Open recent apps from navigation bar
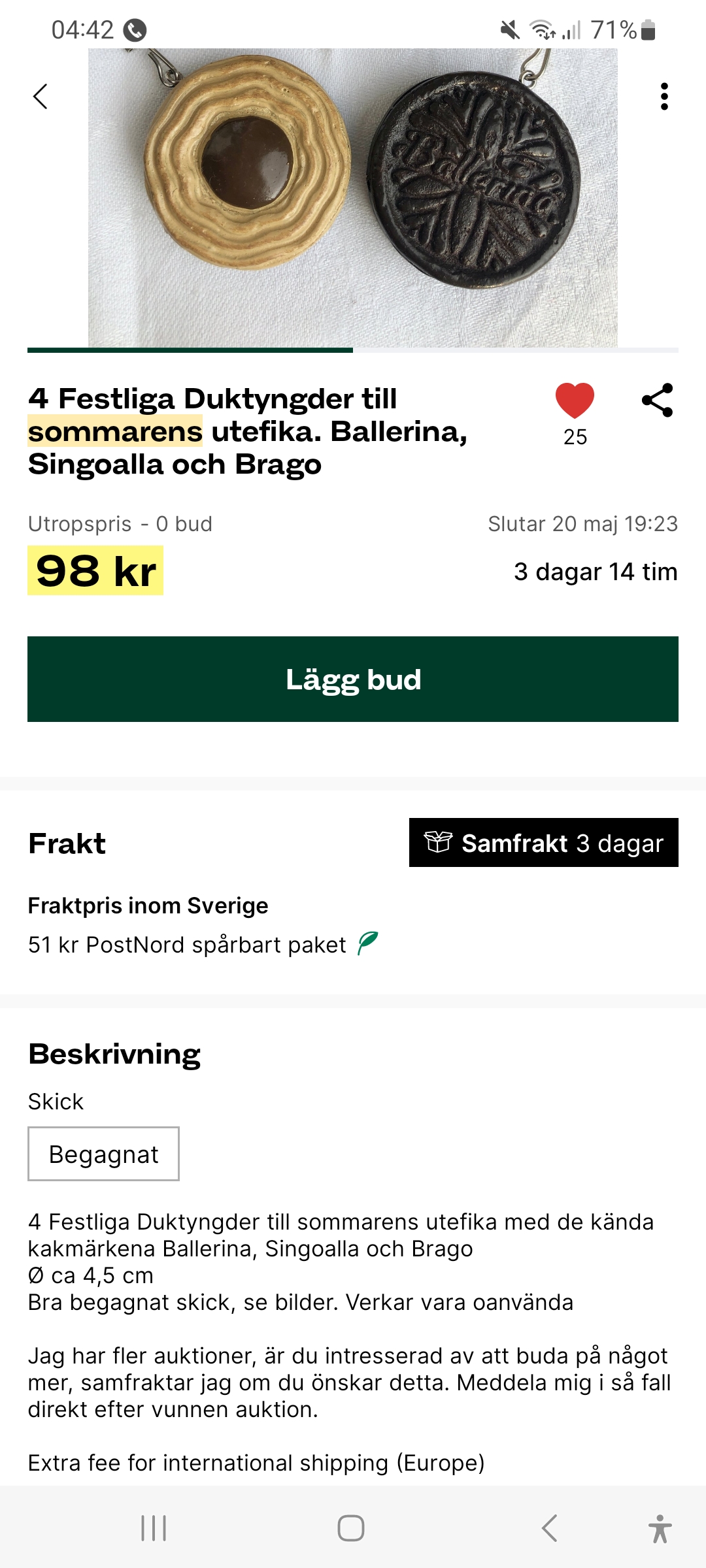The width and height of the screenshot is (706, 1568). (154, 1528)
